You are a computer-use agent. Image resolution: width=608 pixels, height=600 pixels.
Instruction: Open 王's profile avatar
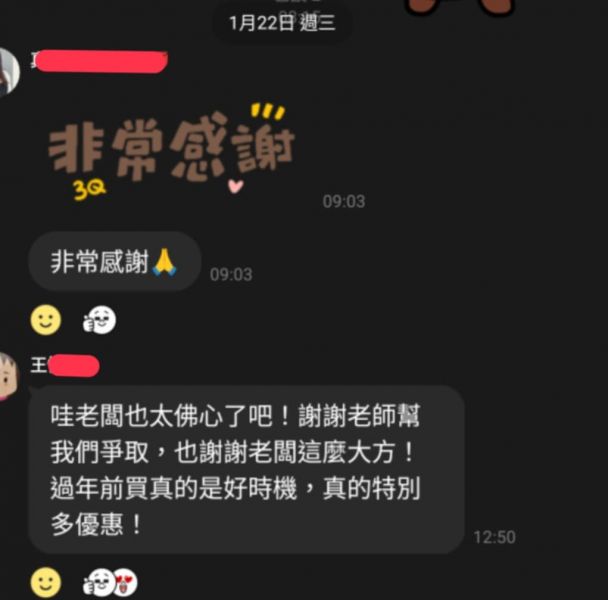tap(8, 376)
